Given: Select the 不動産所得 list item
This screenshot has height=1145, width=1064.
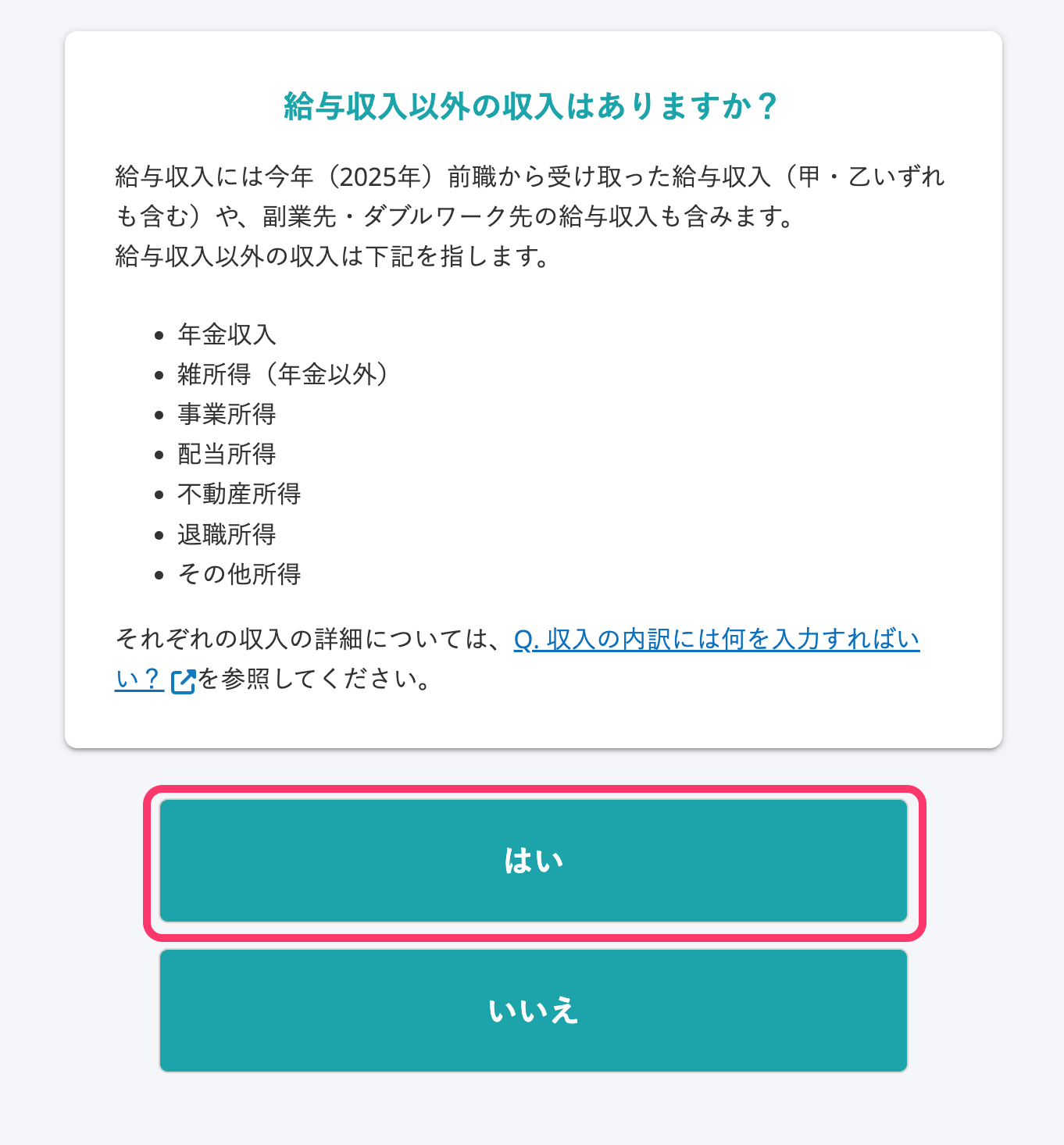Looking at the screenshot, I should (x=238, y=495).
